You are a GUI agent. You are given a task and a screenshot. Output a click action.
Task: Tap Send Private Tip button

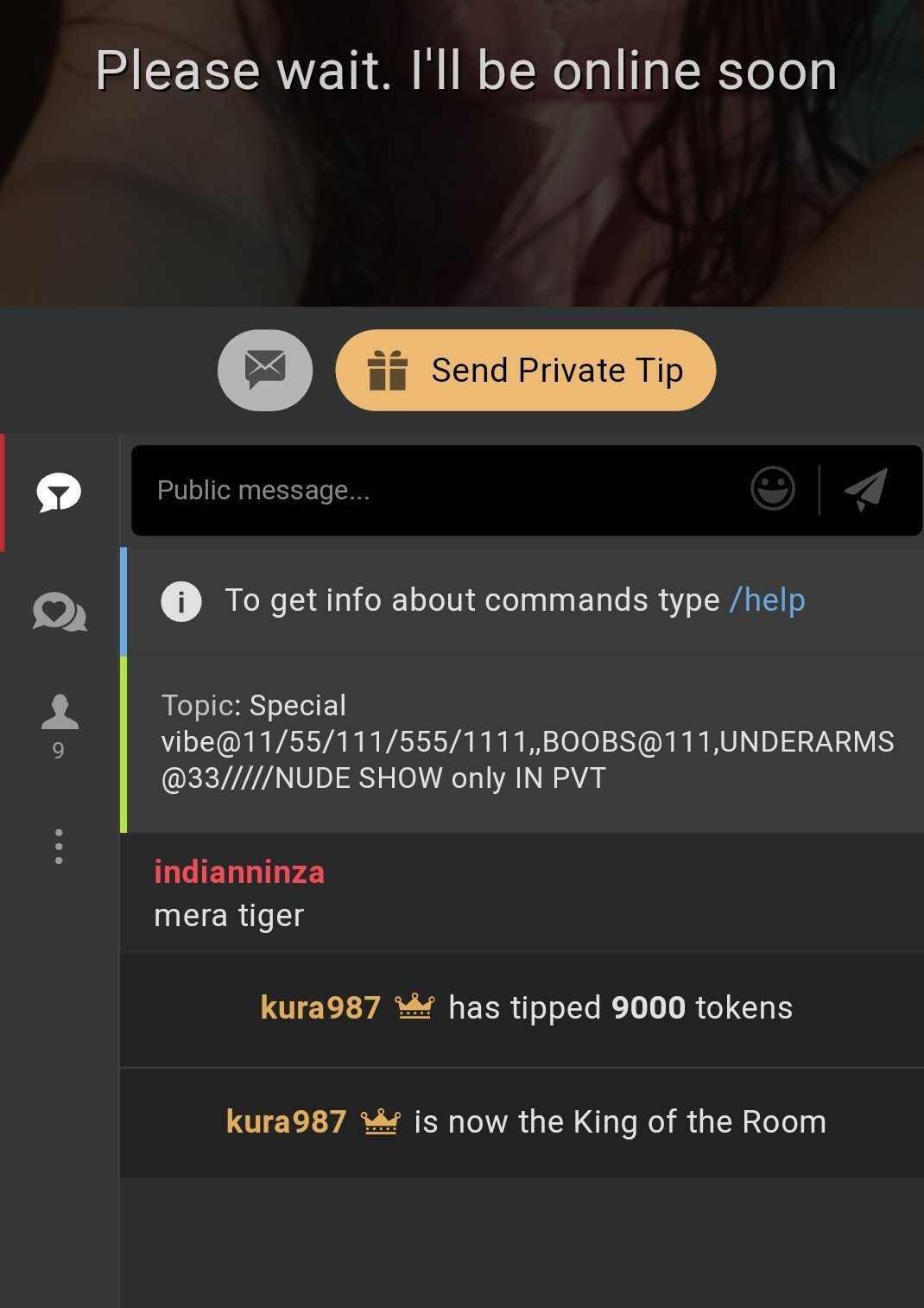525,370
